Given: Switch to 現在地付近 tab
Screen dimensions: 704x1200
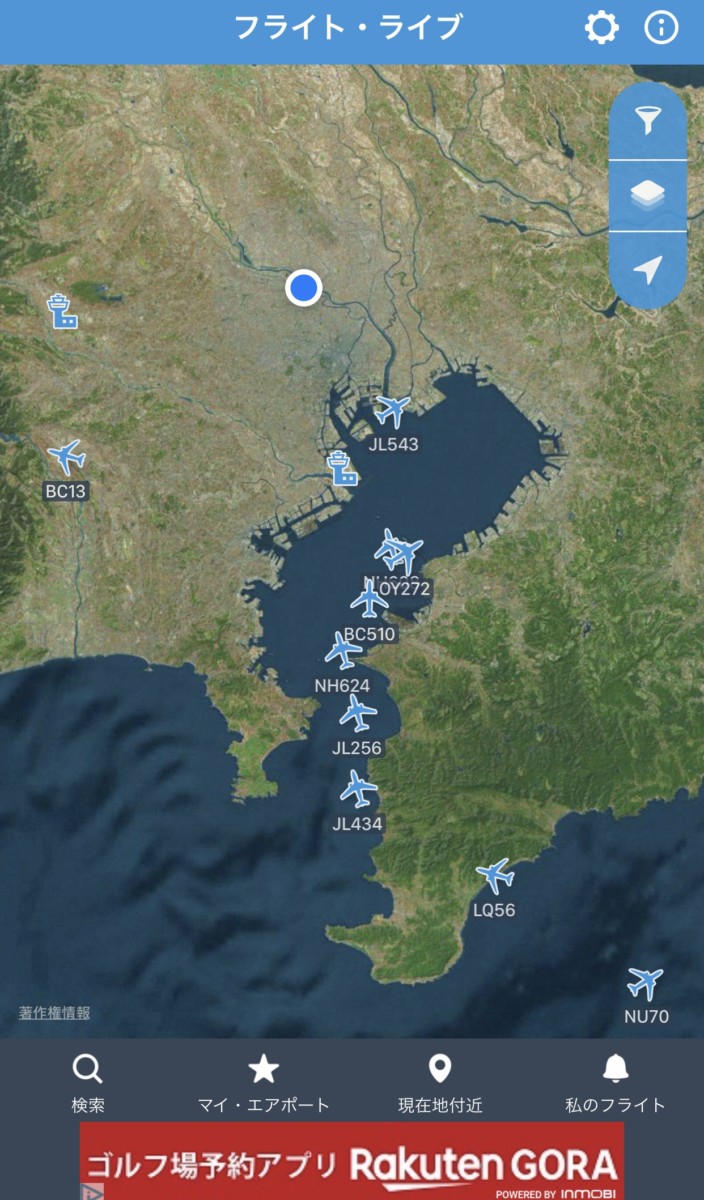Looking at the screenshot, I should pyautogui.click(x=440, y=1084).
